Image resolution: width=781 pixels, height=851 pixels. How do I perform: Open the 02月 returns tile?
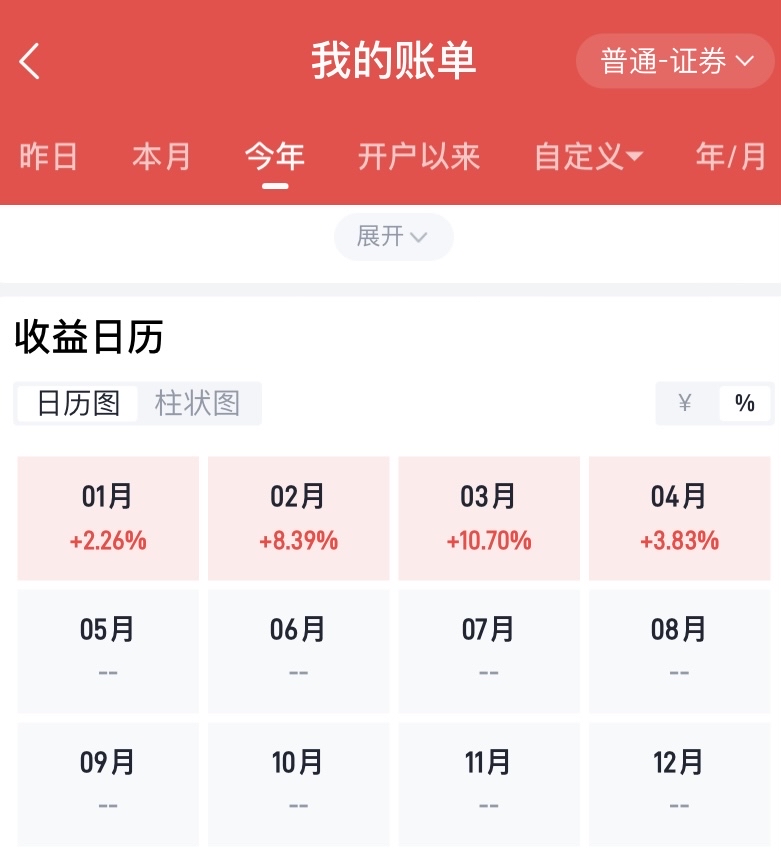(x=298, y=518)
